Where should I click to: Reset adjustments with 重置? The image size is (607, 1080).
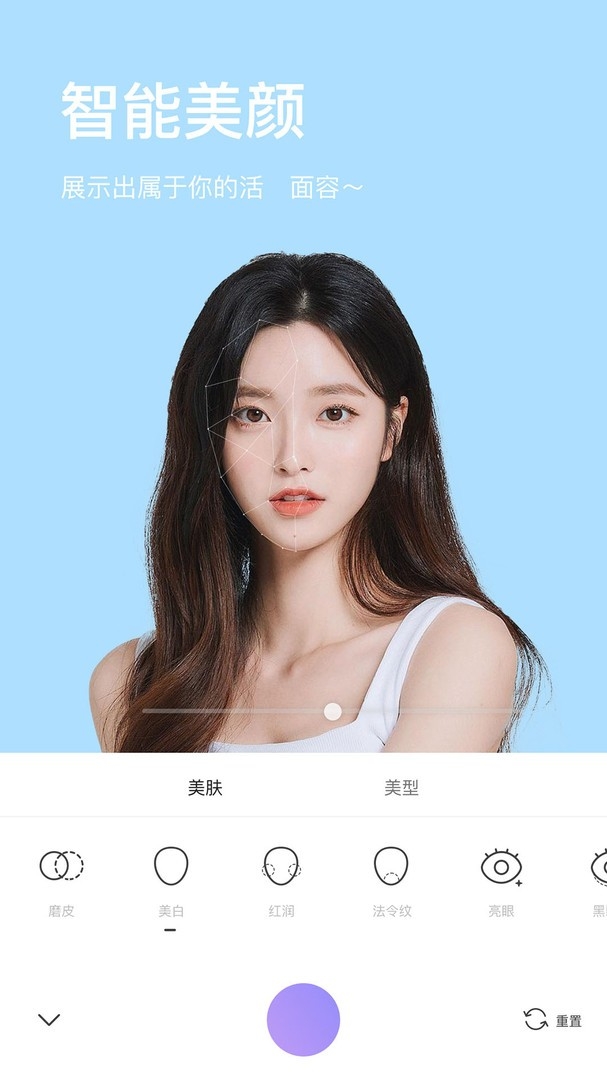553,1020
